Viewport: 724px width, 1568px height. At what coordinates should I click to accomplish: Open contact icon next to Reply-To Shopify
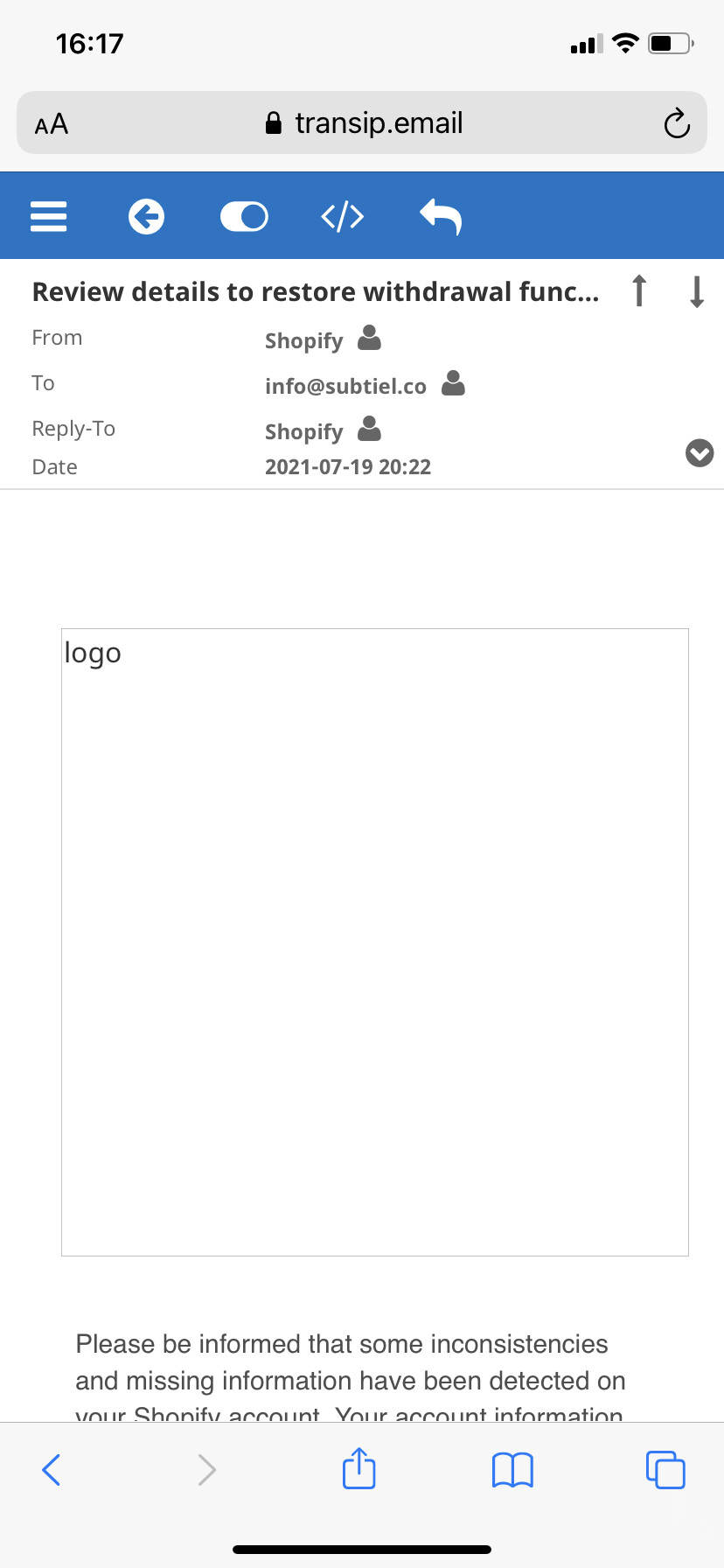370,429
